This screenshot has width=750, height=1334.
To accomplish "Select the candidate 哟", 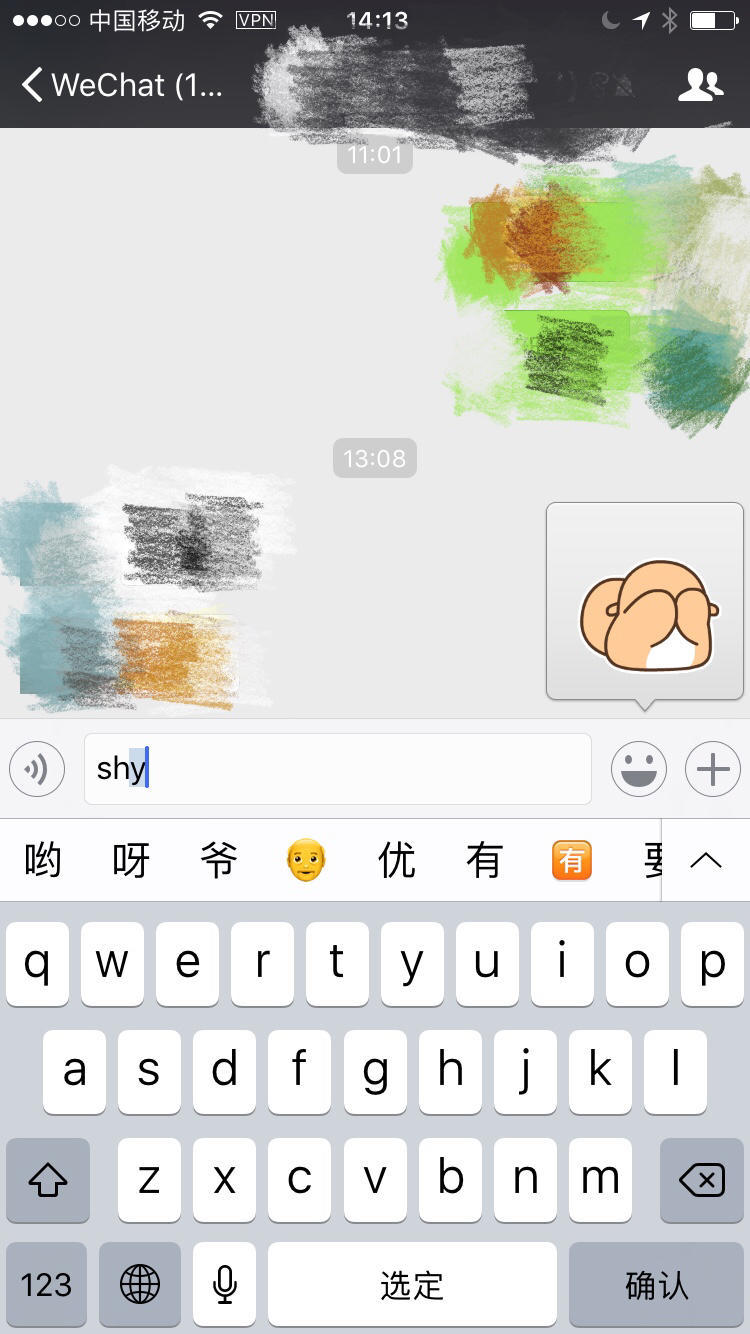I will (x=42, y=860).
